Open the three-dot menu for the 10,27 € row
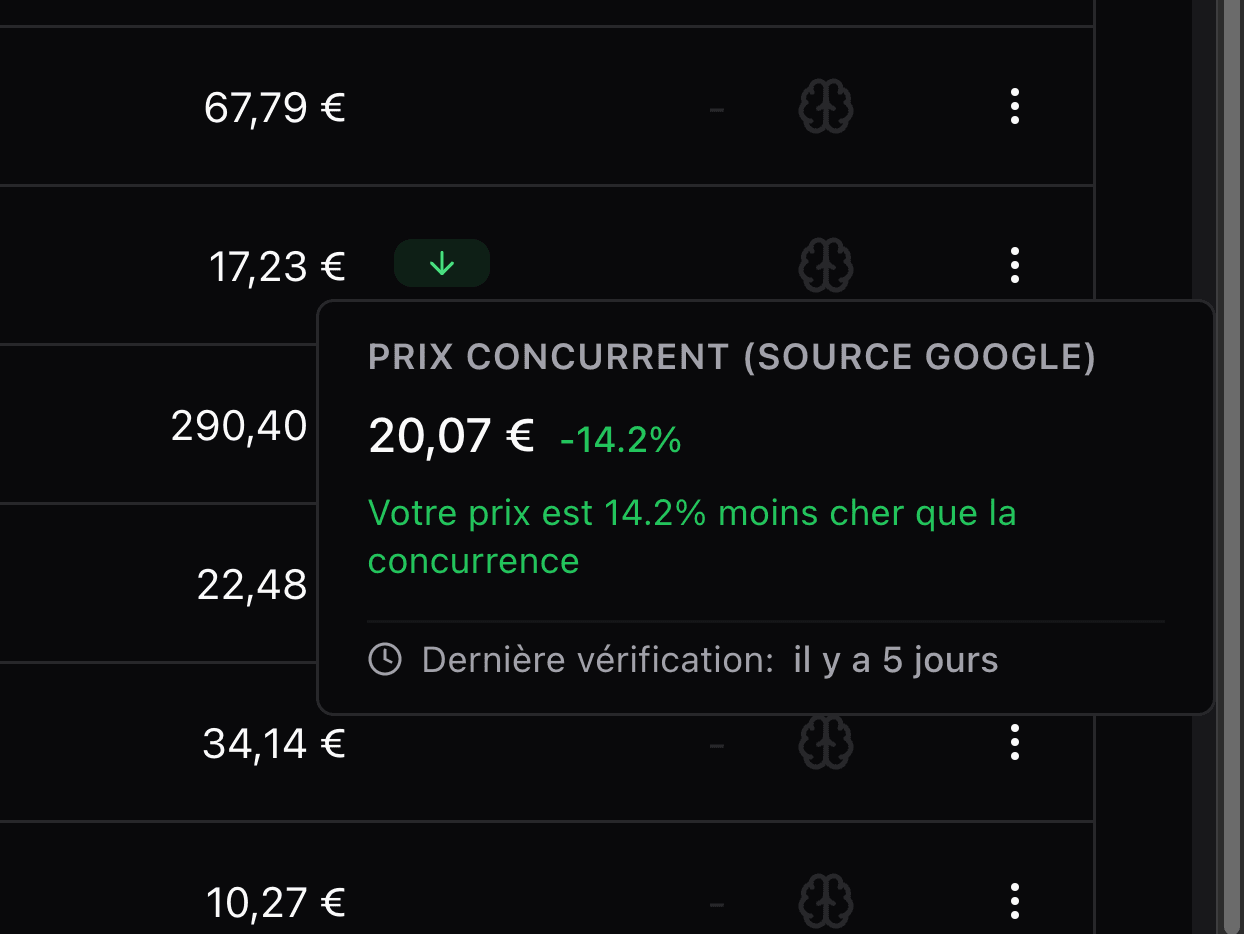The image size is (1244, 934). coord(1014,902)
